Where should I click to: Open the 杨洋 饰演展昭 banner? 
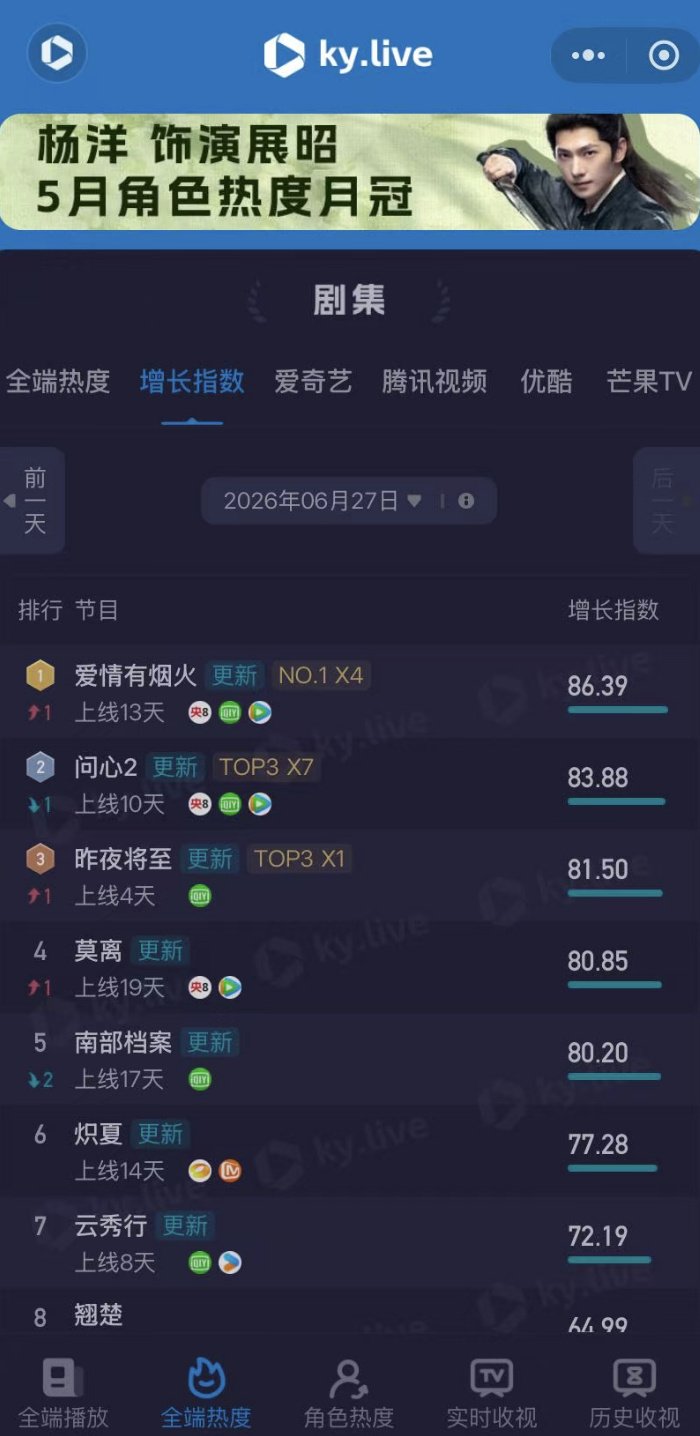tap(350, 172)
